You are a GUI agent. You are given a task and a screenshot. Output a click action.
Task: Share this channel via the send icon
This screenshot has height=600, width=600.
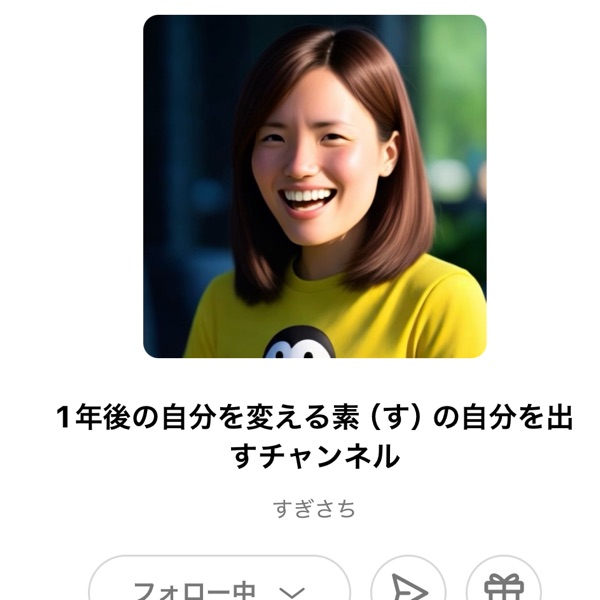click(408, 586)
